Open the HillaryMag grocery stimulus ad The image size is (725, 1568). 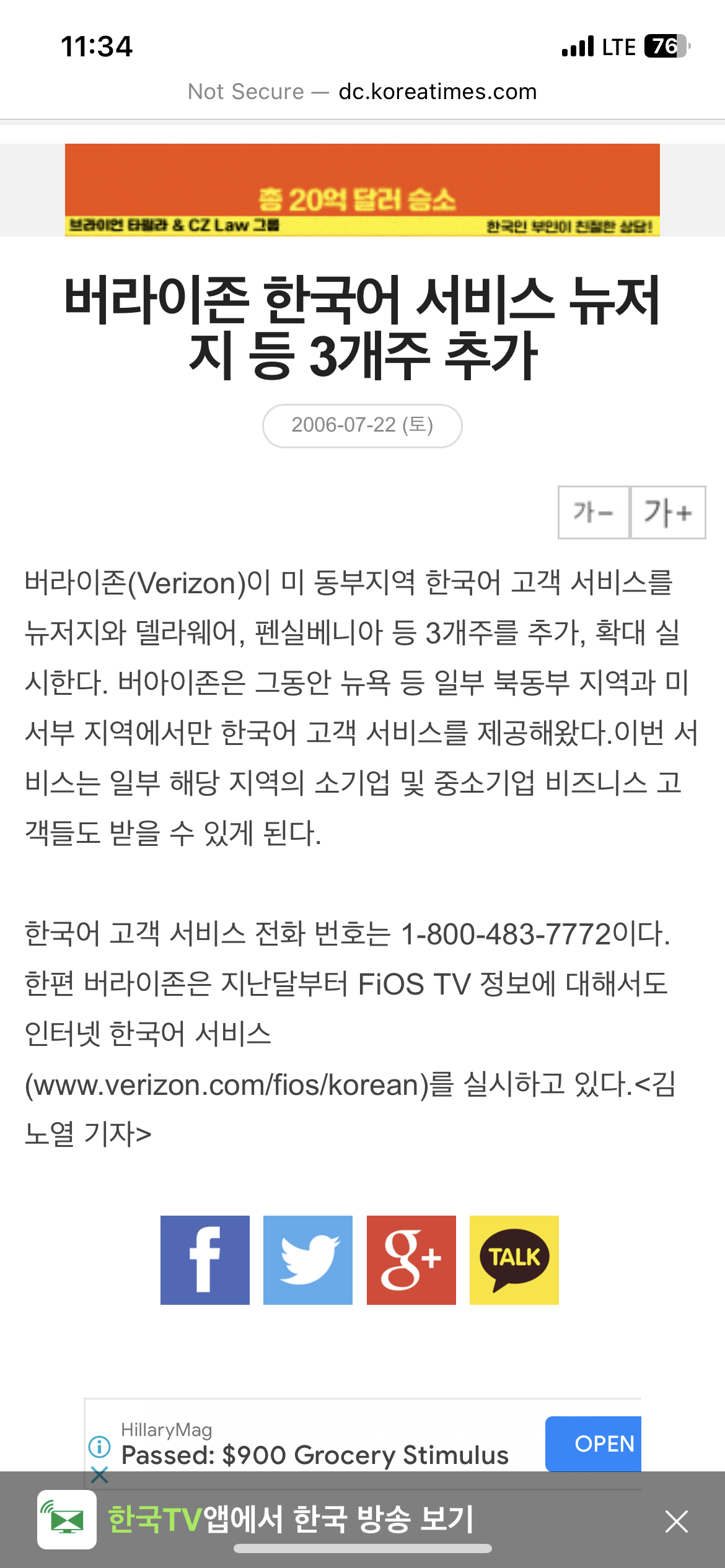(605, 1444)
